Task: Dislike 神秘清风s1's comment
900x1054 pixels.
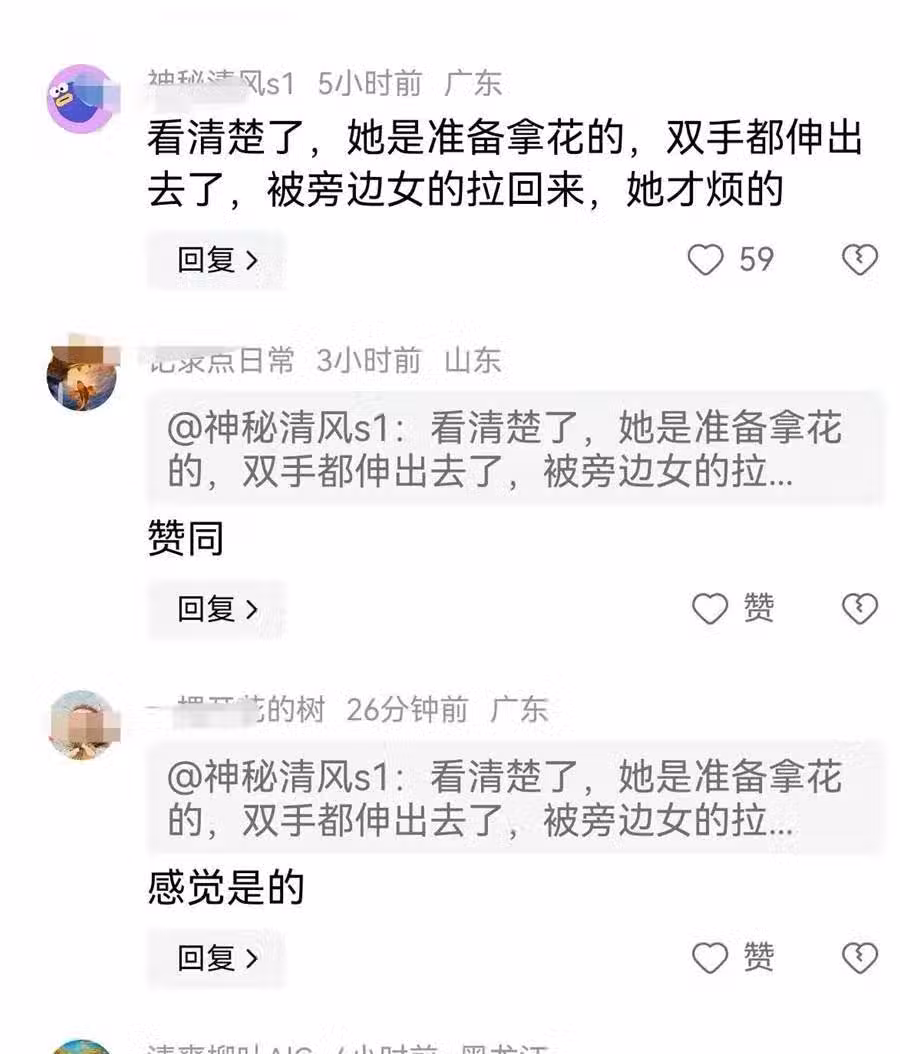Action: 858,260
